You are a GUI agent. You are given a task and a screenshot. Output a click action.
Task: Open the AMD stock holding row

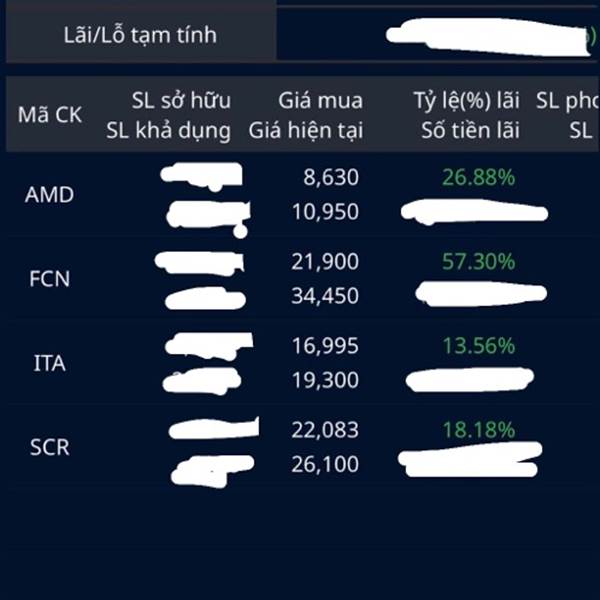click(302, 194)
